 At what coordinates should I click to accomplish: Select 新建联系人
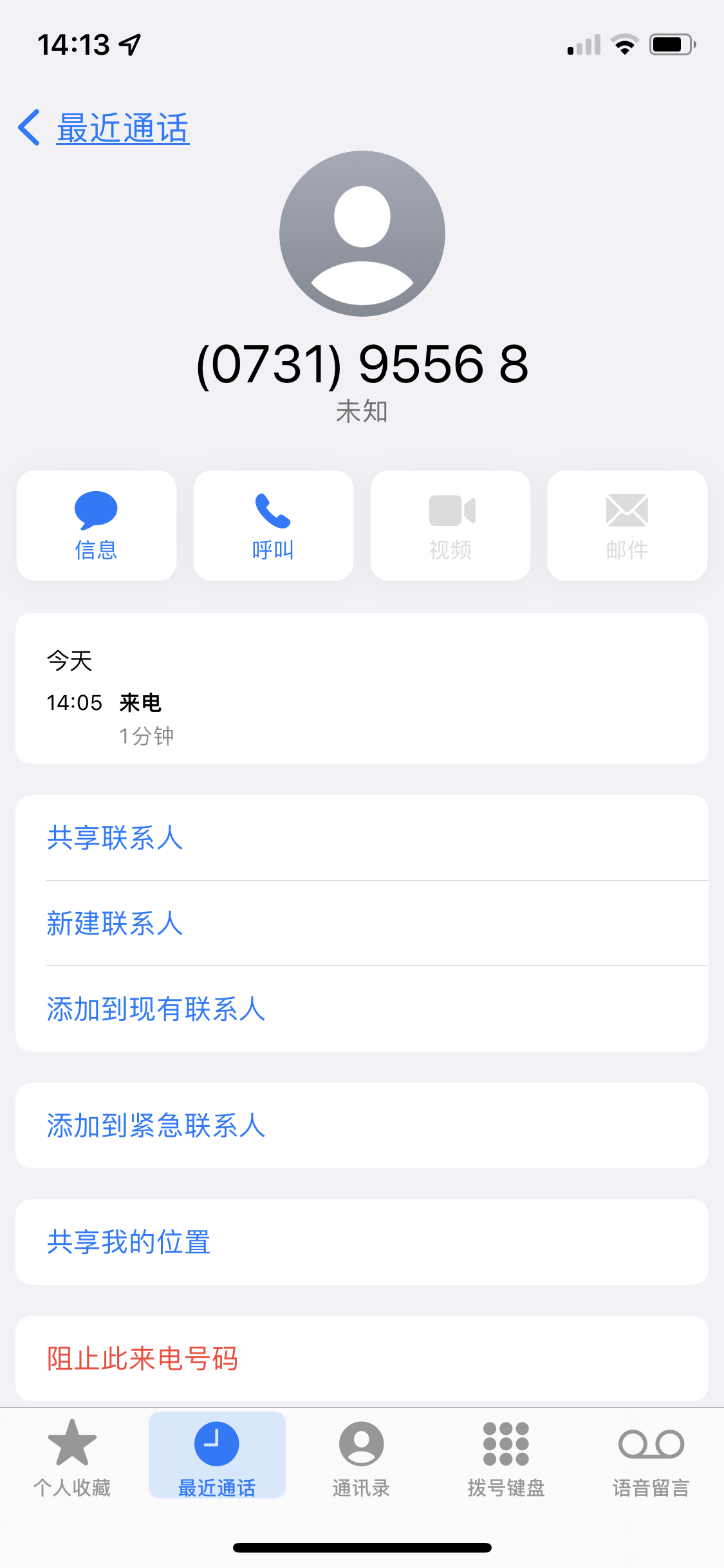click(x=362, y=923)
